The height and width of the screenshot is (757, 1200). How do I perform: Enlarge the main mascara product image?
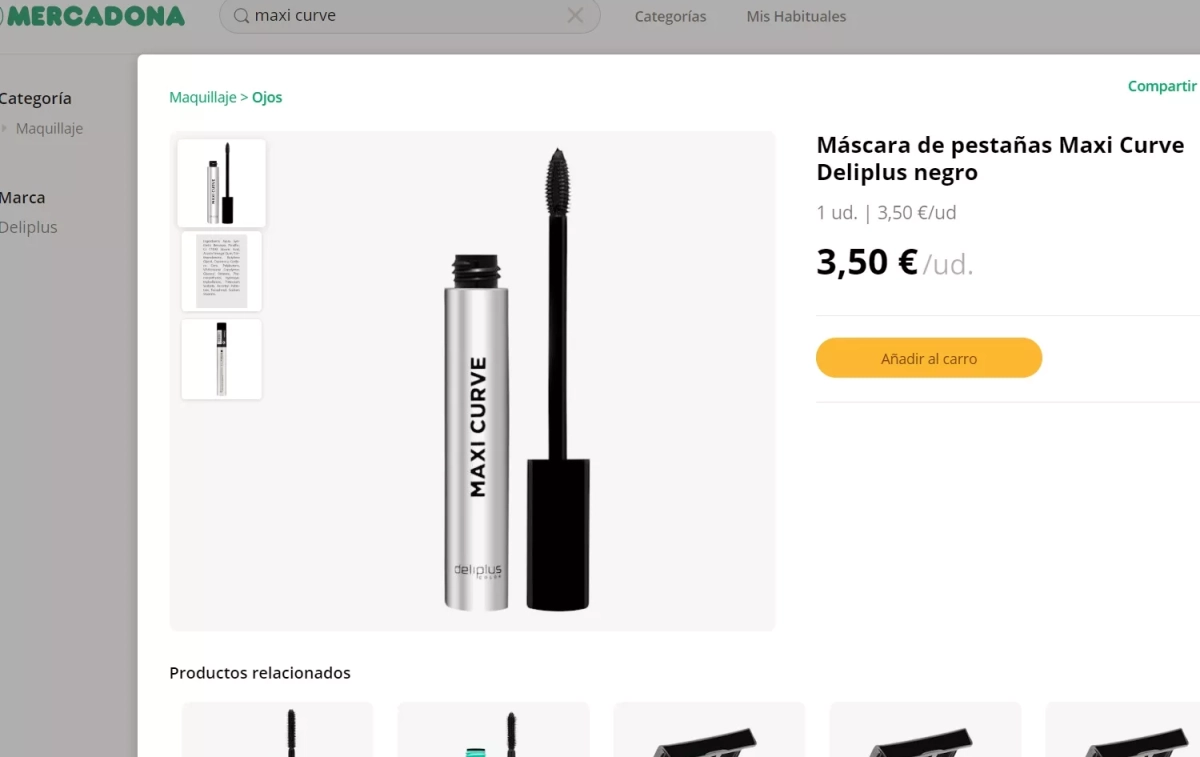click(515, 380)
